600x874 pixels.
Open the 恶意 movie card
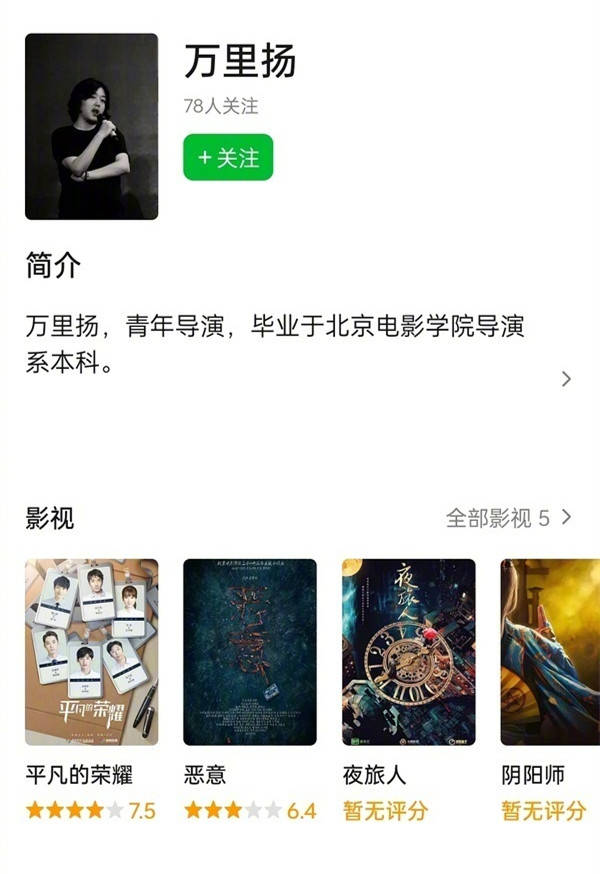249,652
